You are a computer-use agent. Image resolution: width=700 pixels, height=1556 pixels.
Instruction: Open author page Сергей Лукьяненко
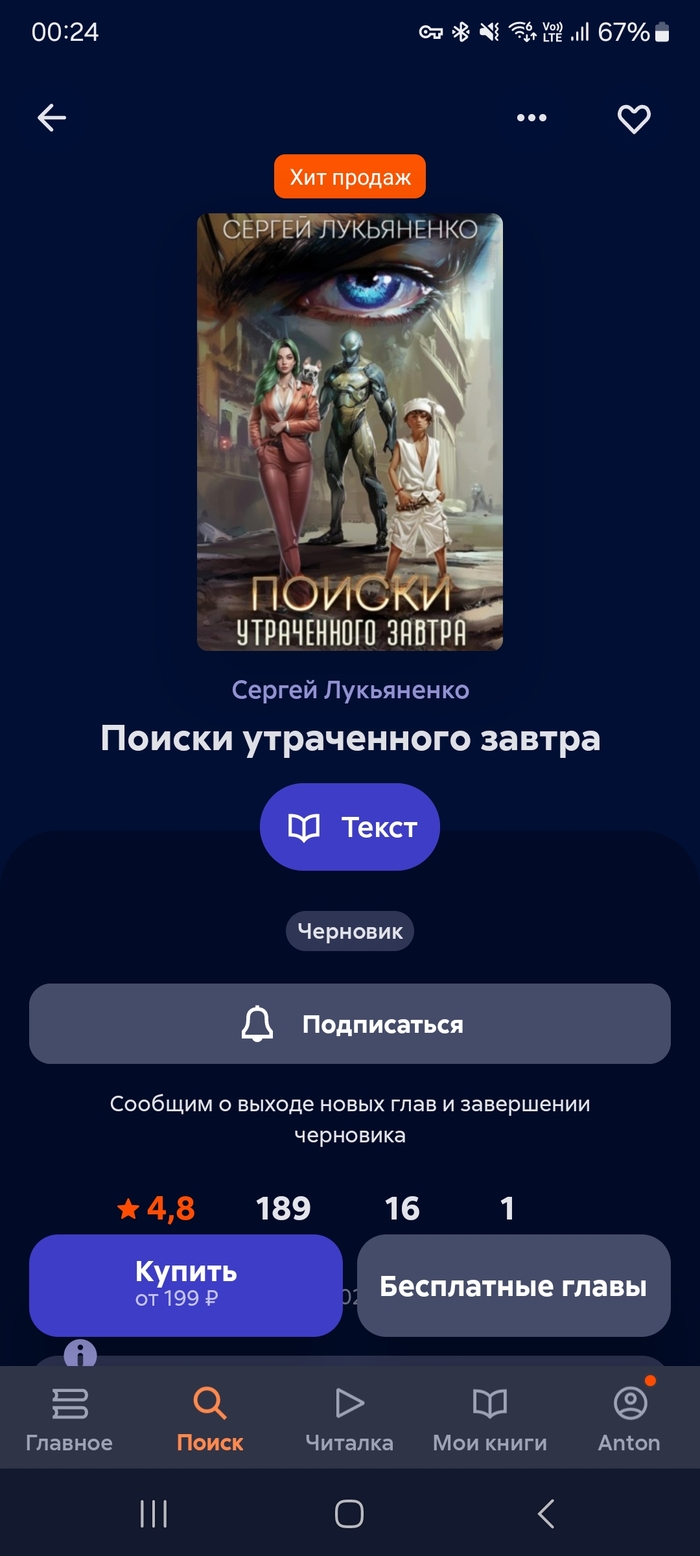point(350,690)
